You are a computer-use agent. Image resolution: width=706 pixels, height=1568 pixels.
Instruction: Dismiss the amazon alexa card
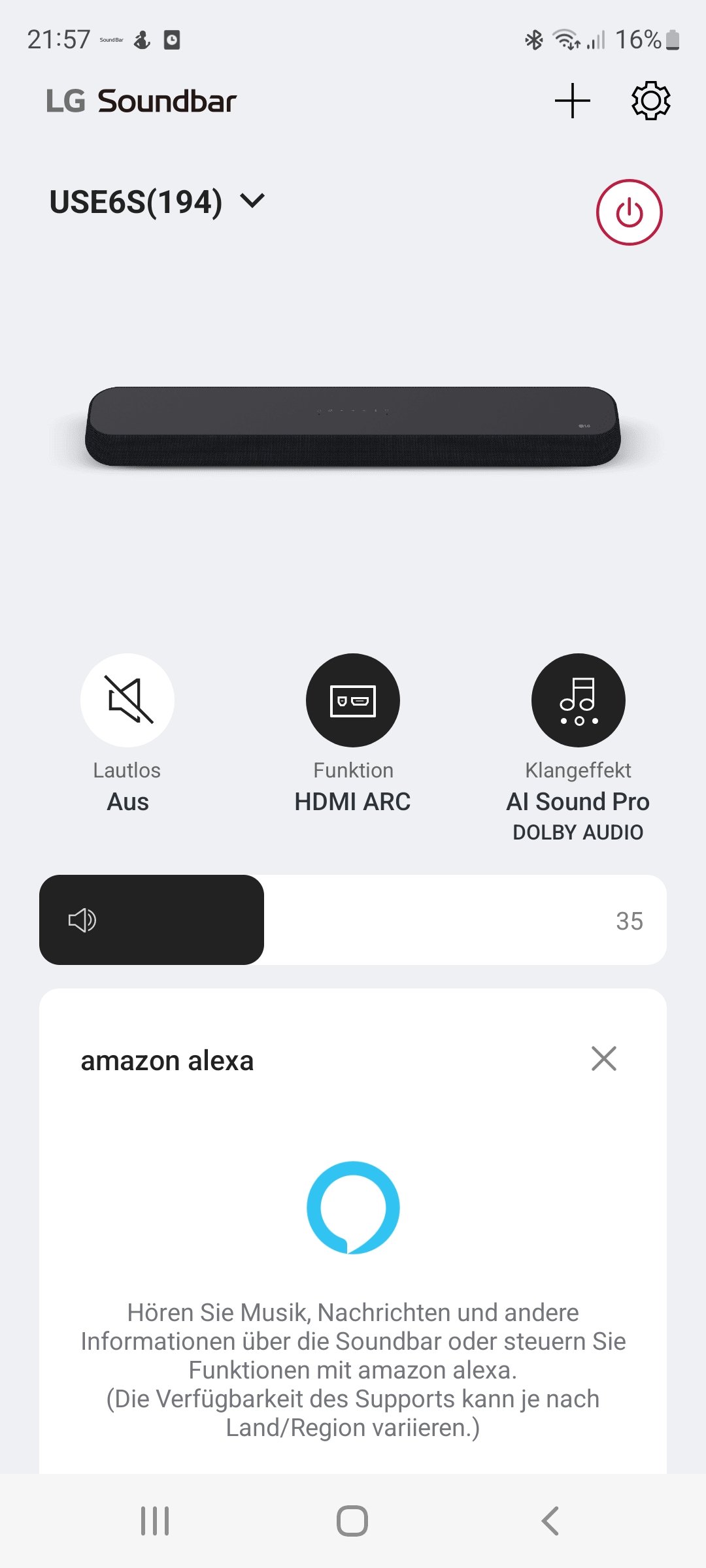tap(603, 1059)
